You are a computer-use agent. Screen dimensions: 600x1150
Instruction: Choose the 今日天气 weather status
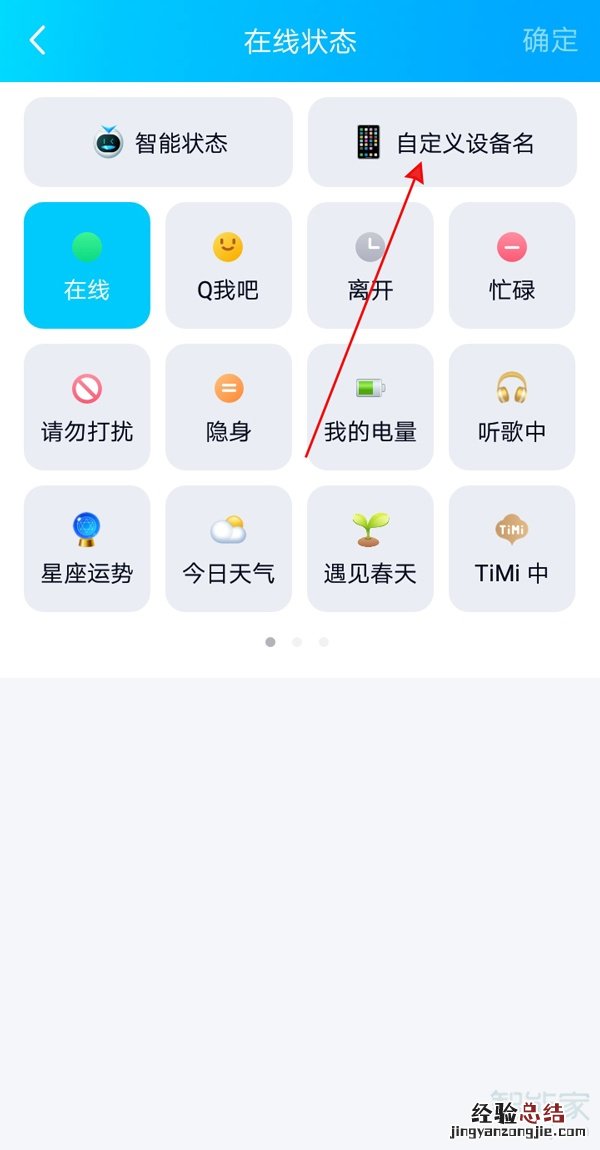228,549
